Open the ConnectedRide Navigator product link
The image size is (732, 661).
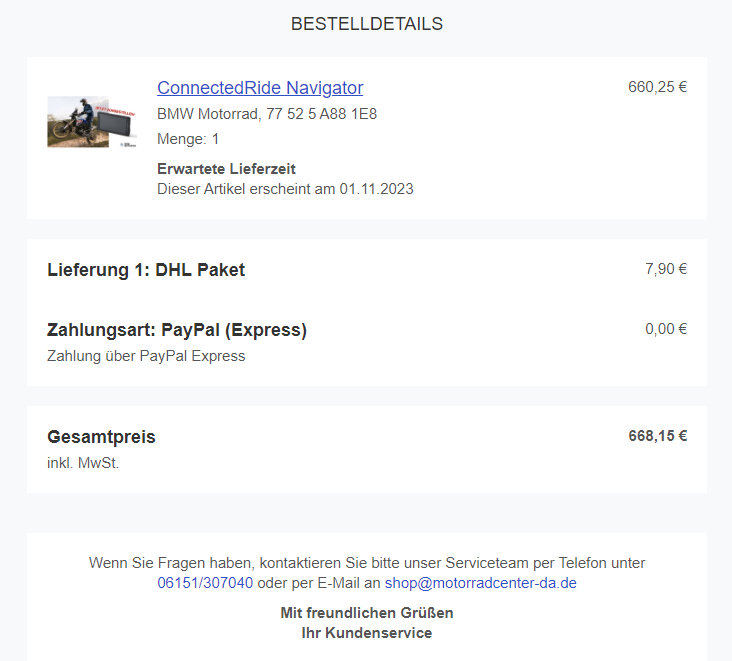[260, 88]
